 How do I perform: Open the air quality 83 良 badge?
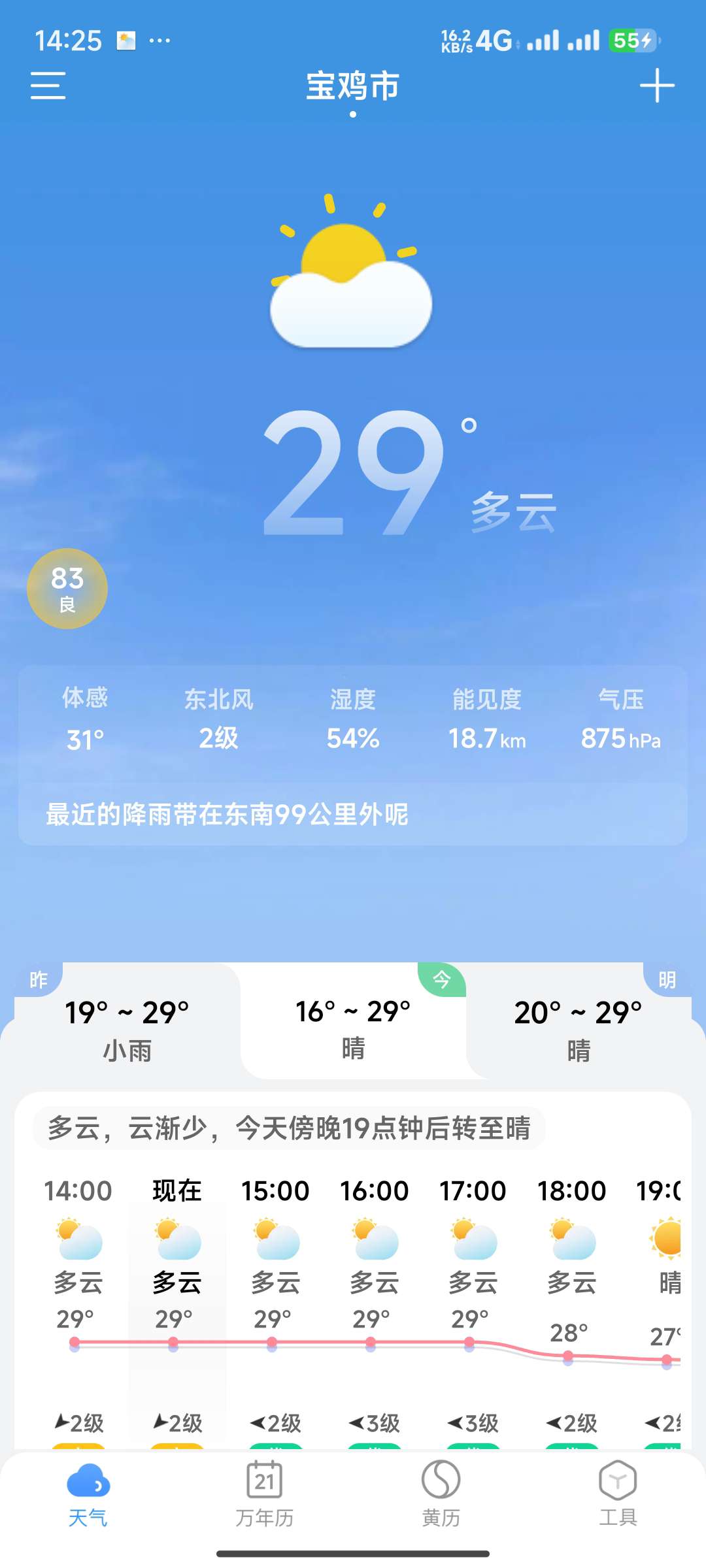[x=67, y=589]
